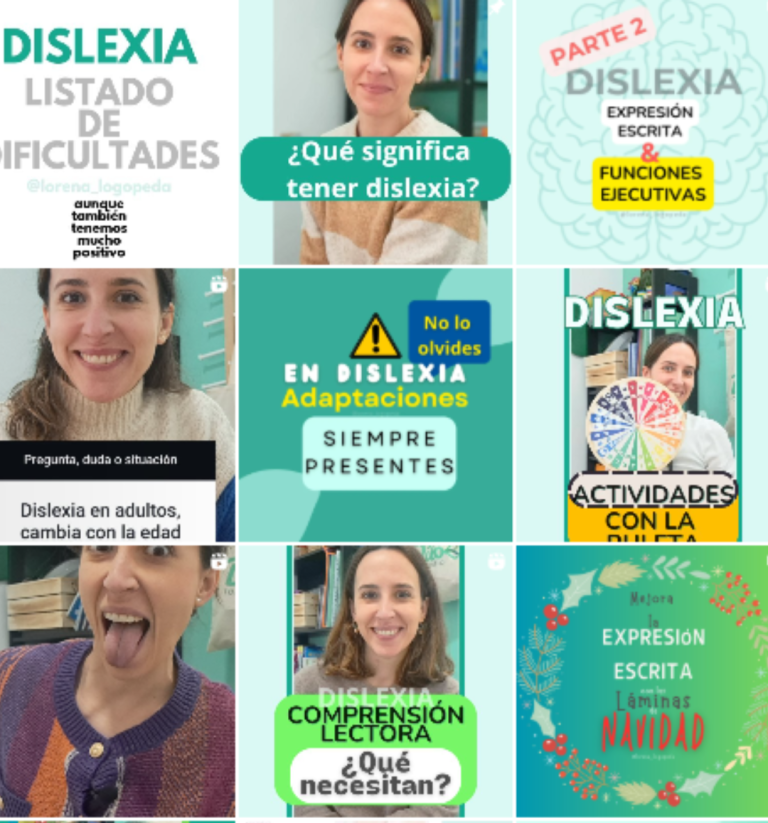Open the 'Comprensión lectora ¿Qué necesitan?' reel
768x823 pixels.
[x=375, y=680]
